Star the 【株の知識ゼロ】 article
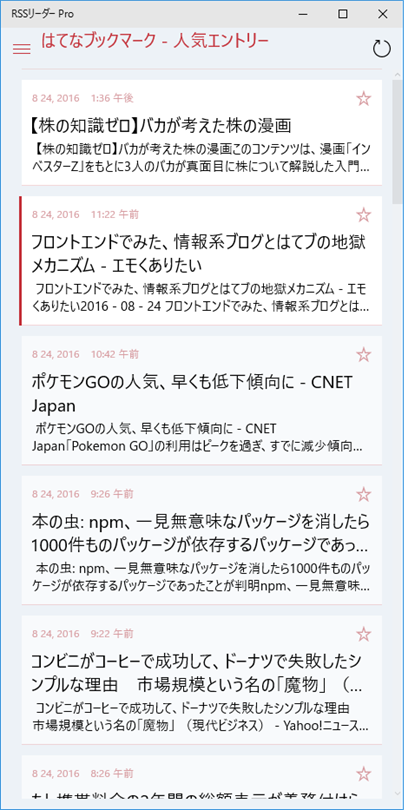Screen dimensions: 404x810 [364, 98]
